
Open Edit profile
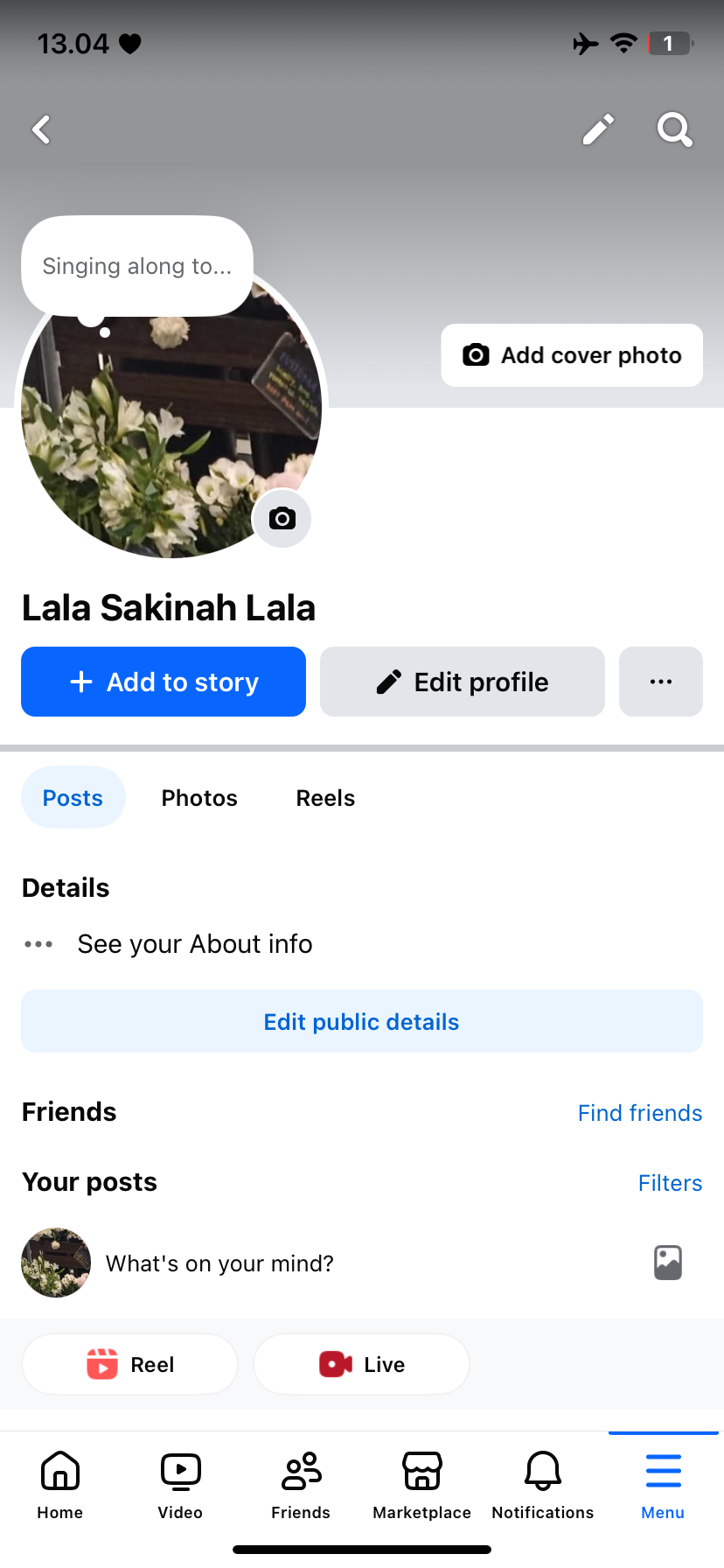pyautogui.click(x=463, y=682)
